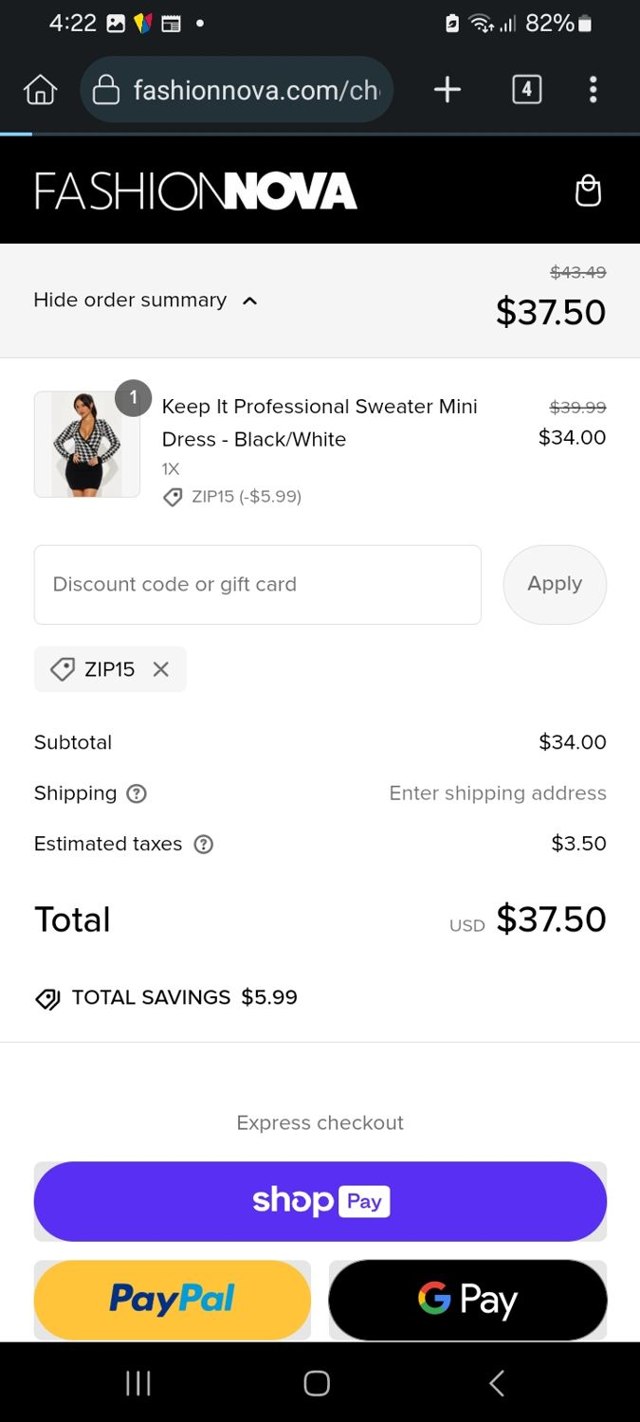View the open tabs switcher
640x1422 pixels.
coord(527,90)
